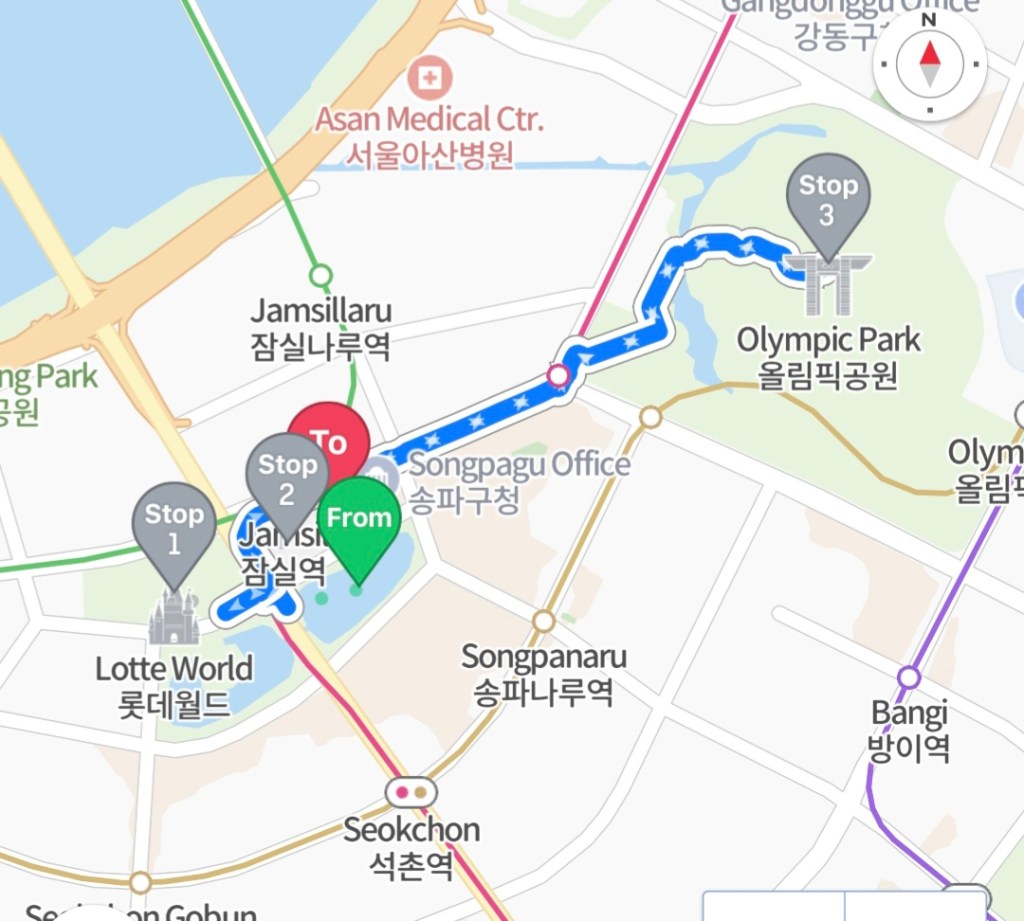Select Jamsillaru station on the map
1024x921 pixels.
tap(320, 274)
